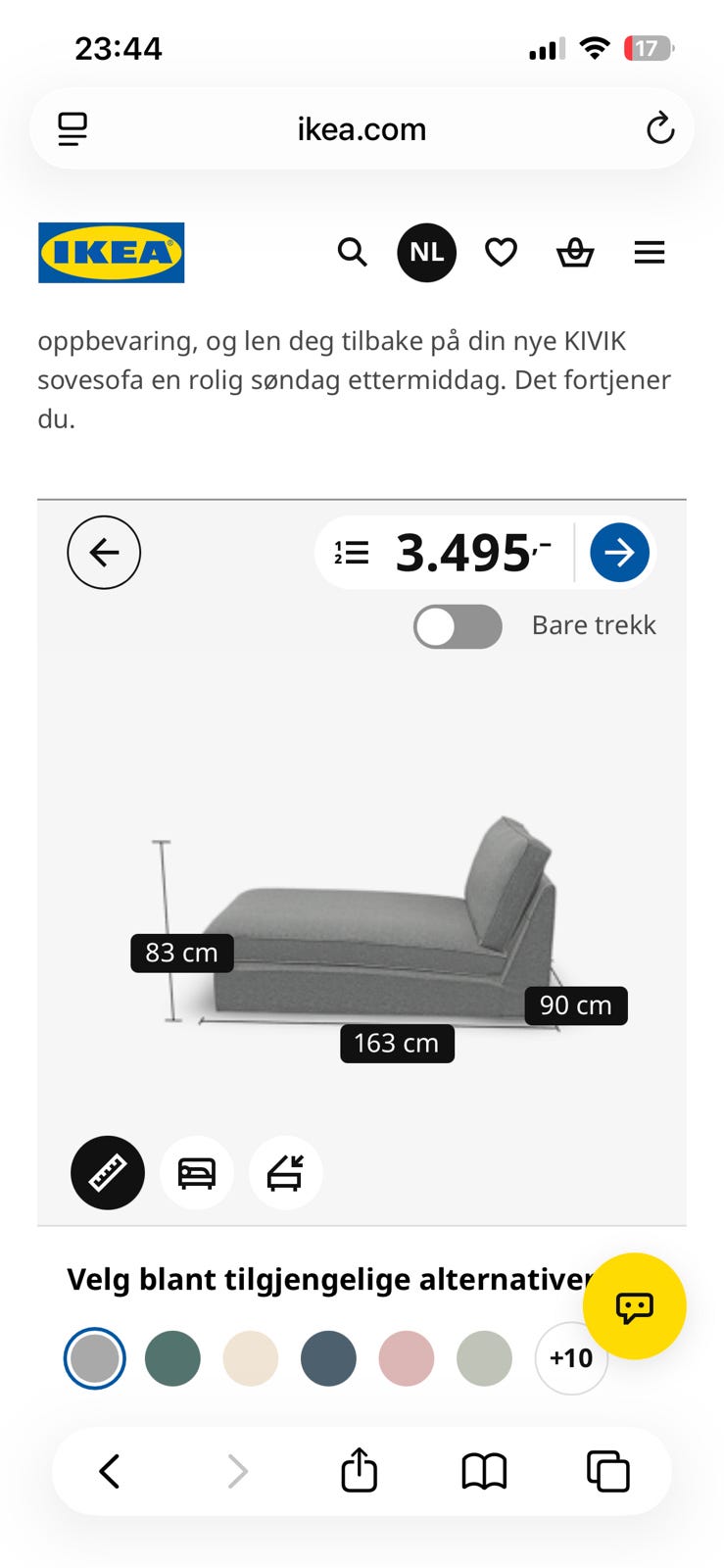
Task: Reload the ikea.com page
Action: pyautogui.click(x=660, y=128)
